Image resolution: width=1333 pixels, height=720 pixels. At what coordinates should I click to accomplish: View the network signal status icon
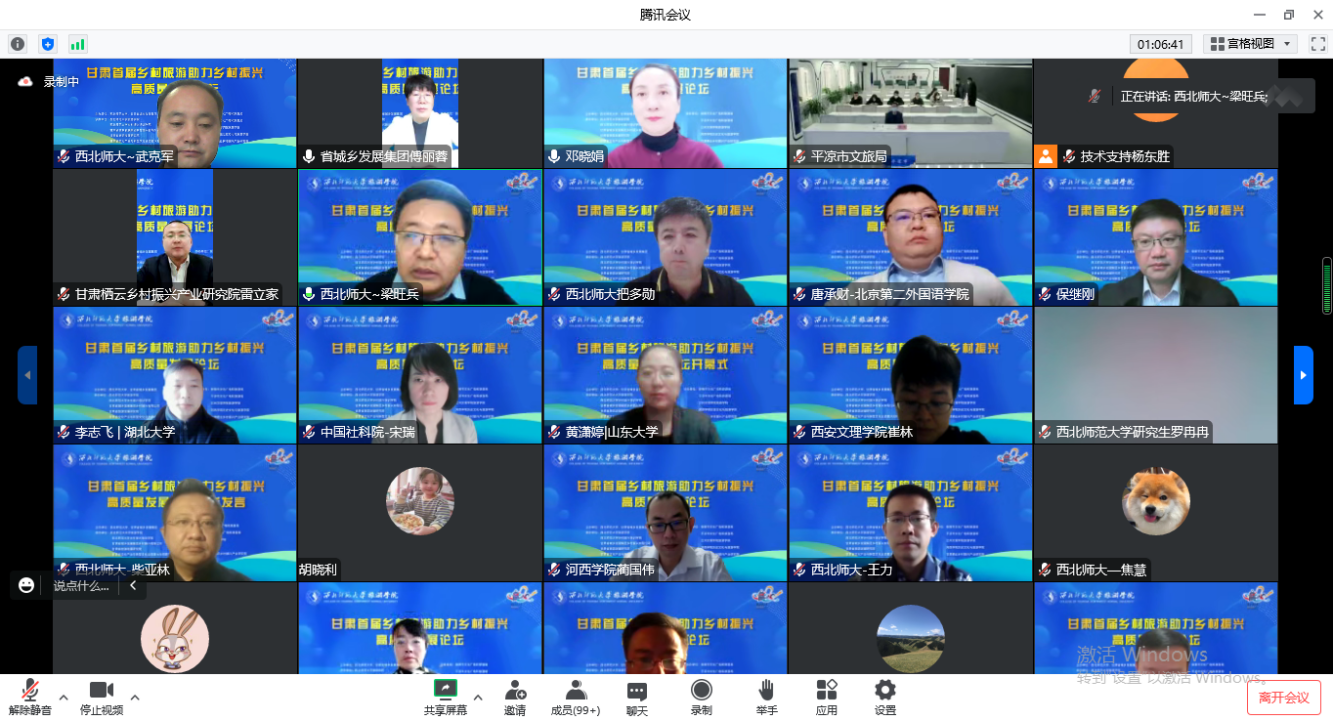[x=77, y=44]
